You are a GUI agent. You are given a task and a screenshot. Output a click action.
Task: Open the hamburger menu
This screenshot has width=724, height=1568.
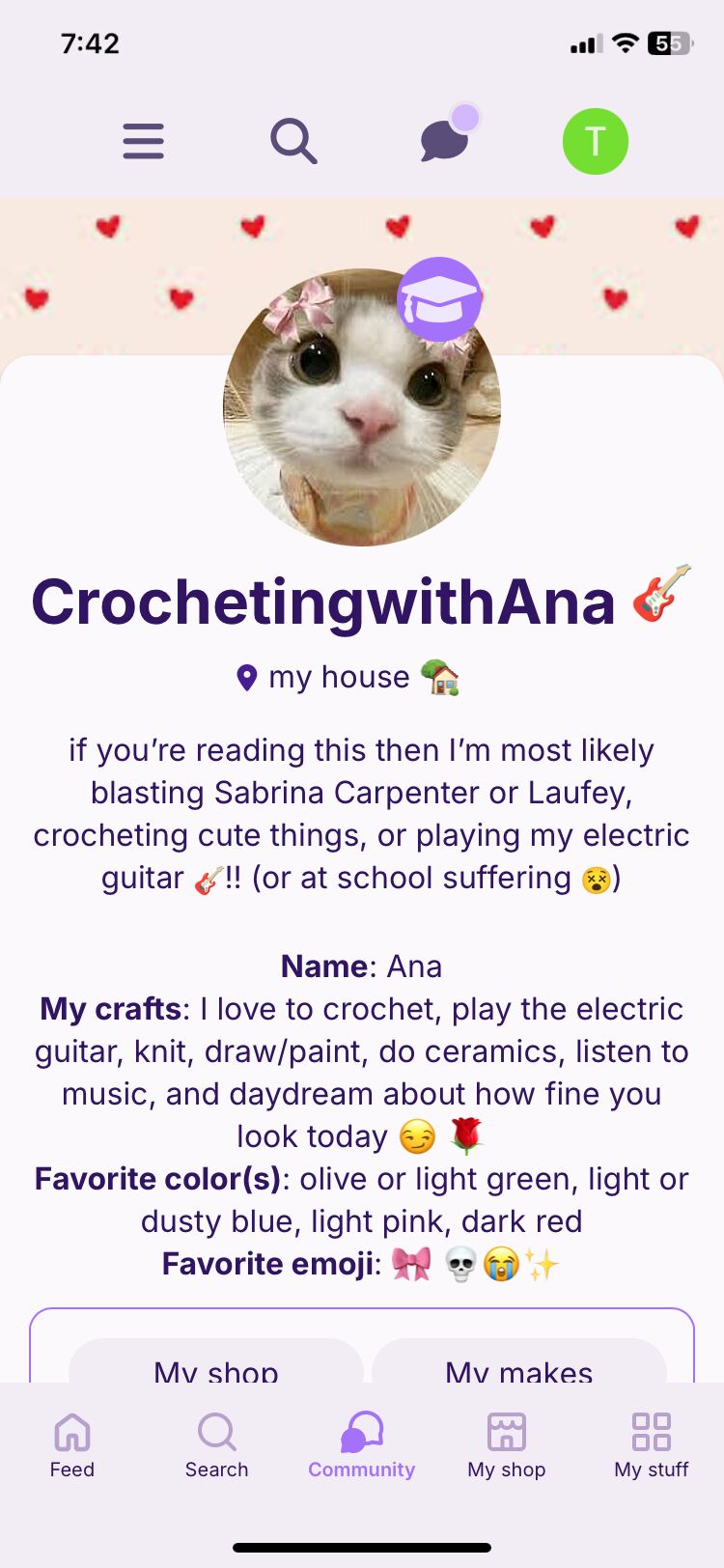tap(143, 141)
